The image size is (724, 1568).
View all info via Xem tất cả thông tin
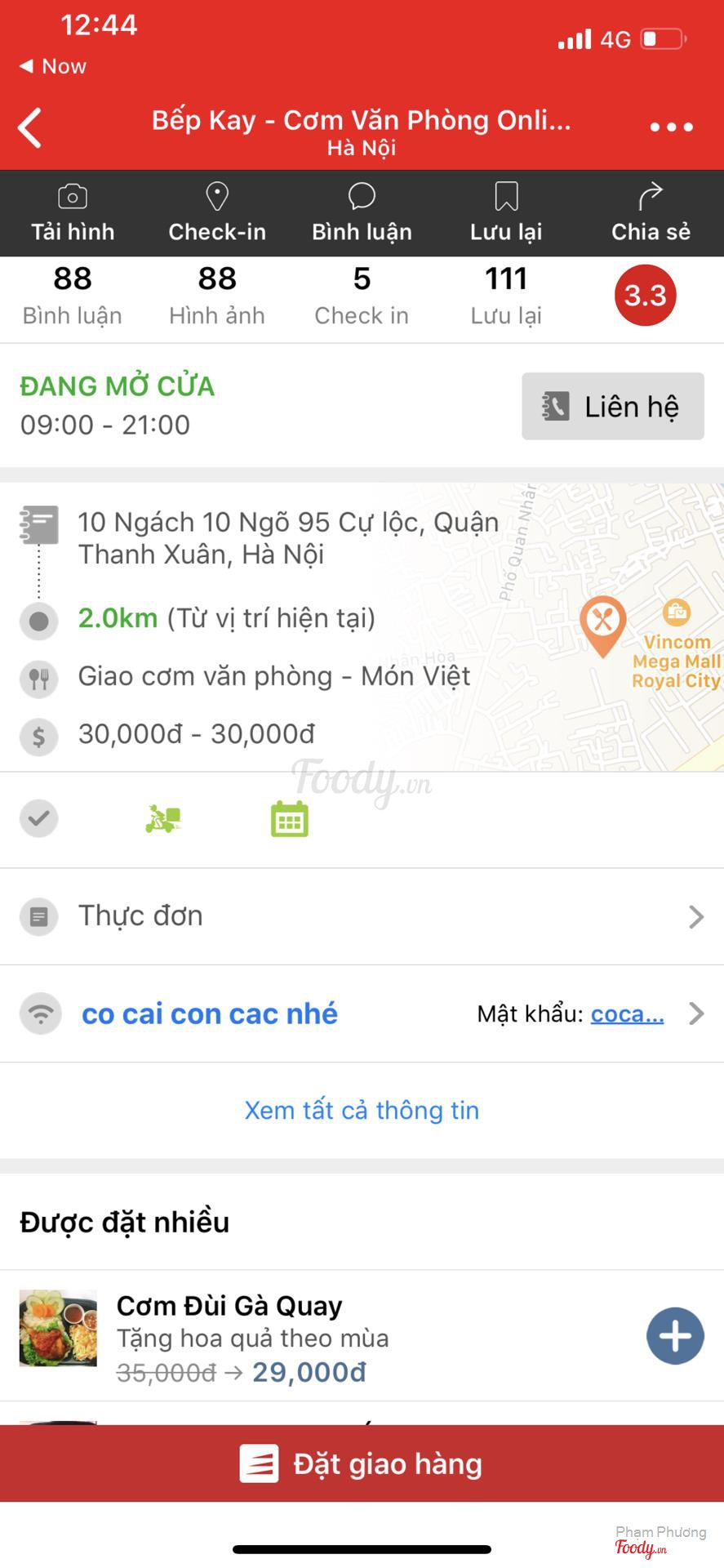click(362, 1111)
